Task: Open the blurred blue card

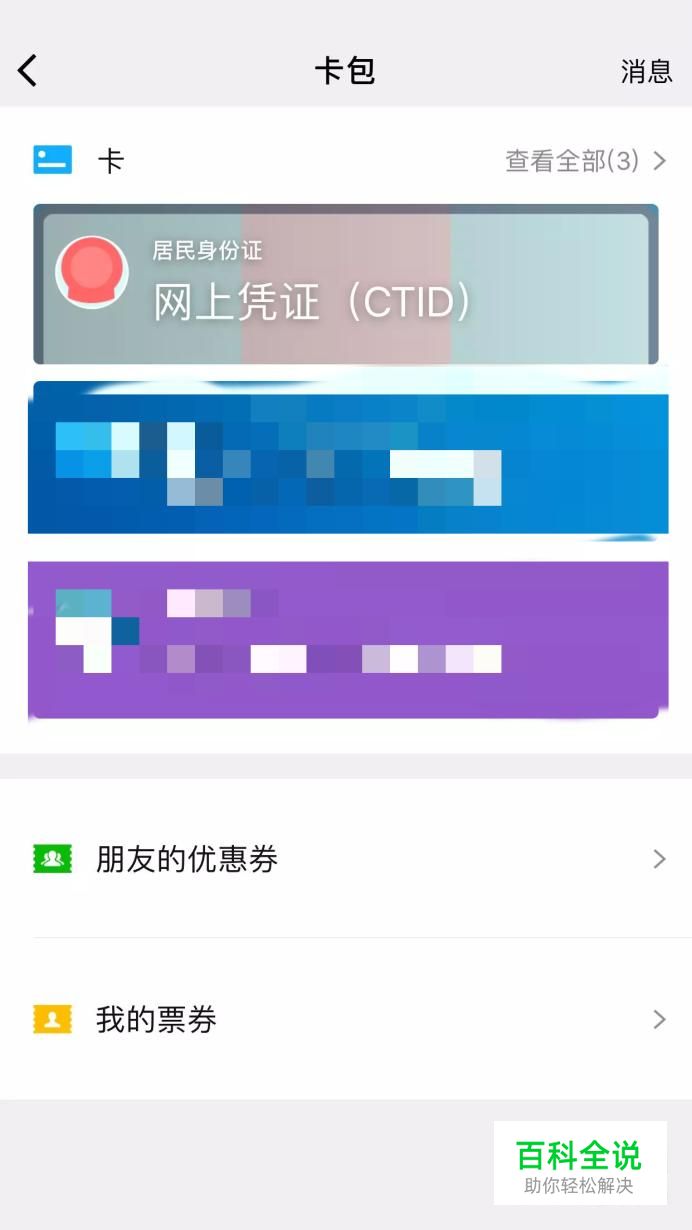Action: click(x=348, y=457)
